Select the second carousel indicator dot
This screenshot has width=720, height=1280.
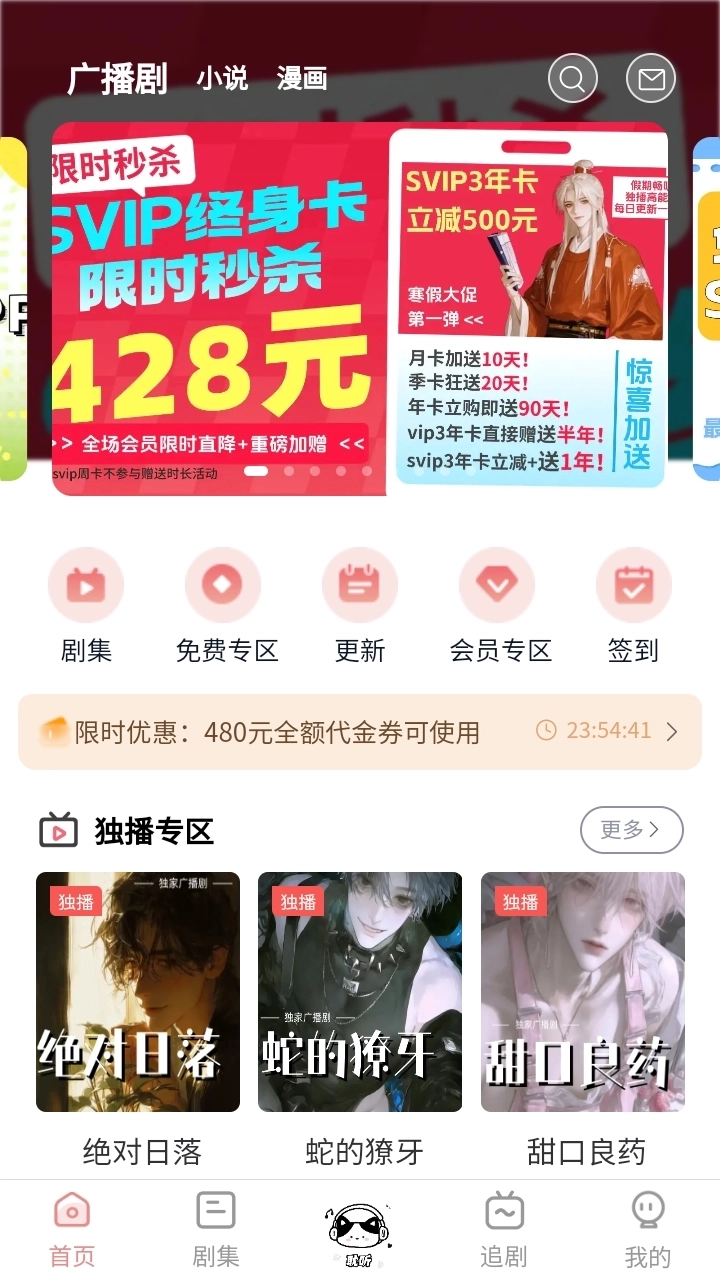(291, 471)
